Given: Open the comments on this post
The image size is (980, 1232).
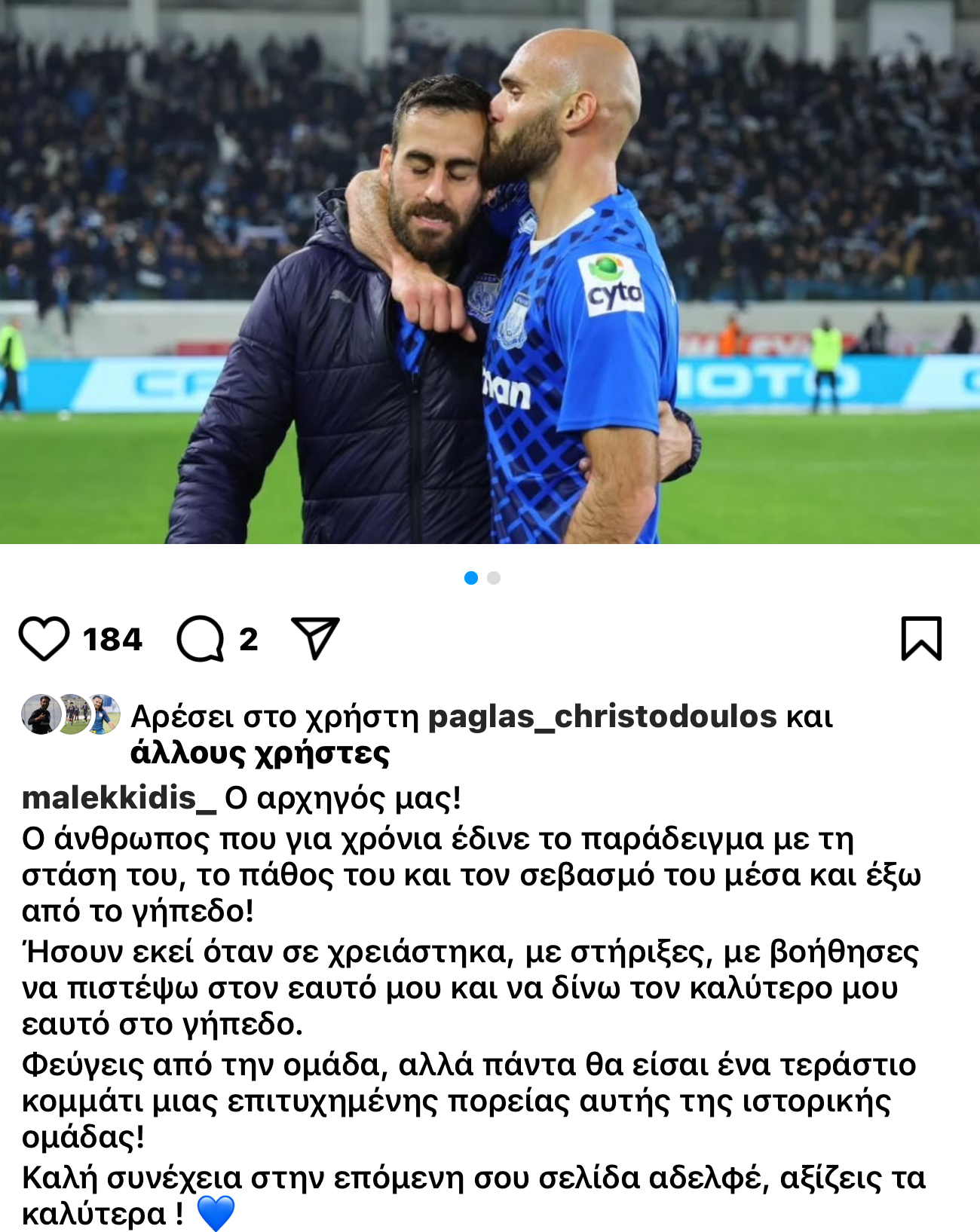Looking at the screenshot, I should [x=201, y=639].
